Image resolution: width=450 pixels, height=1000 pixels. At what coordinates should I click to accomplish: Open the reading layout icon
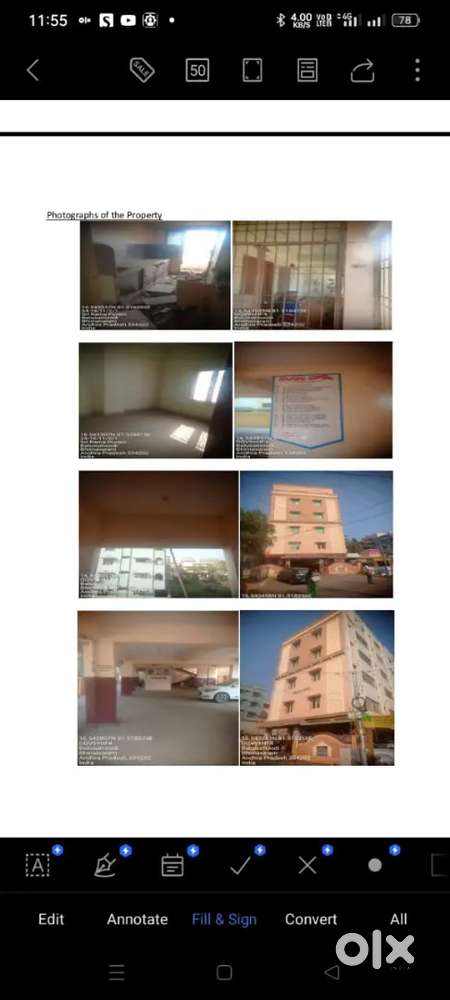coord(307,70)
